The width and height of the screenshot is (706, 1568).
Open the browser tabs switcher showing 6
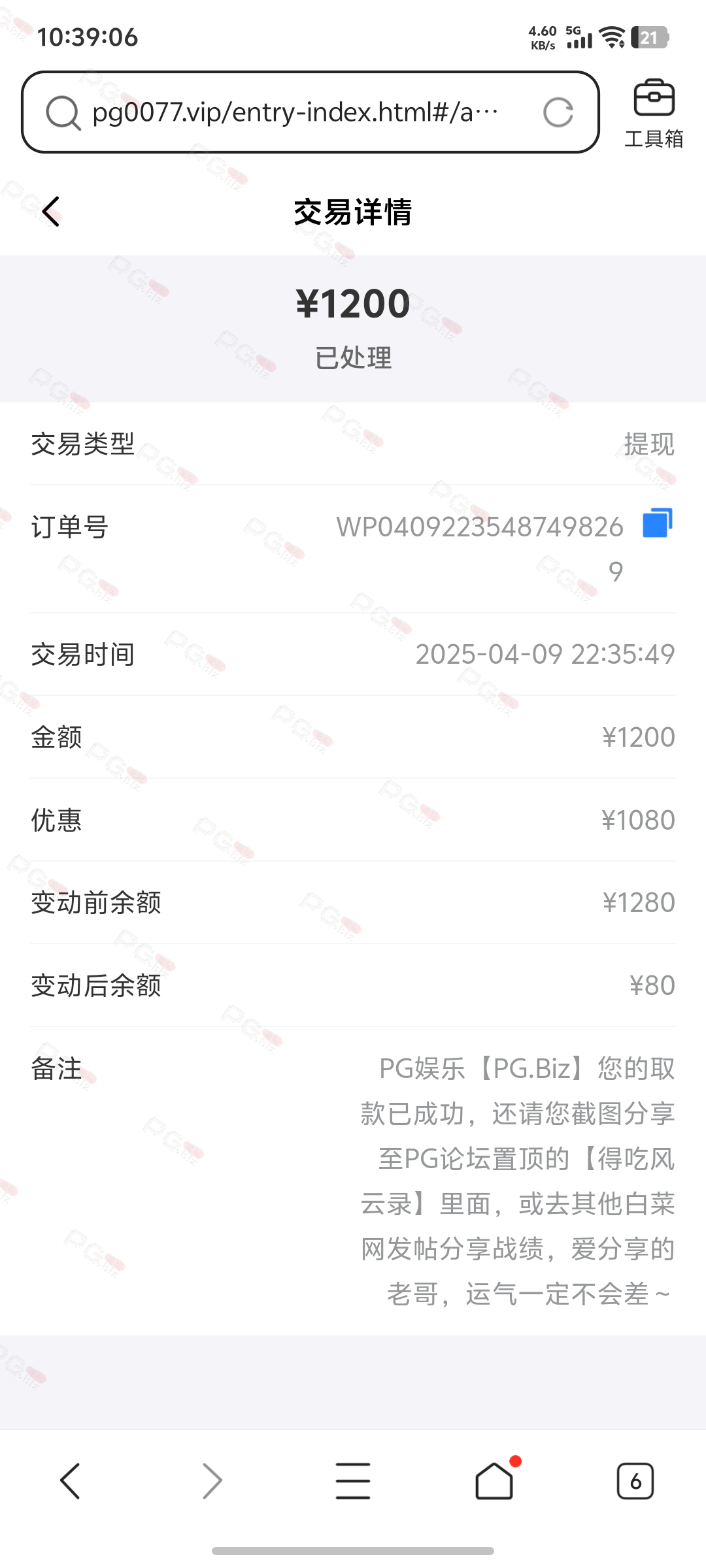pyautogui.click(x=635, y=1480)
